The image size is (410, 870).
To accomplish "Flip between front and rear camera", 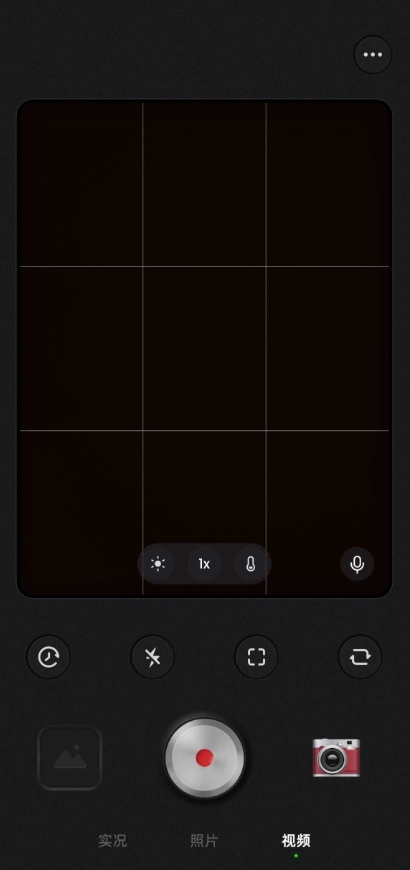I will [360, 657].
